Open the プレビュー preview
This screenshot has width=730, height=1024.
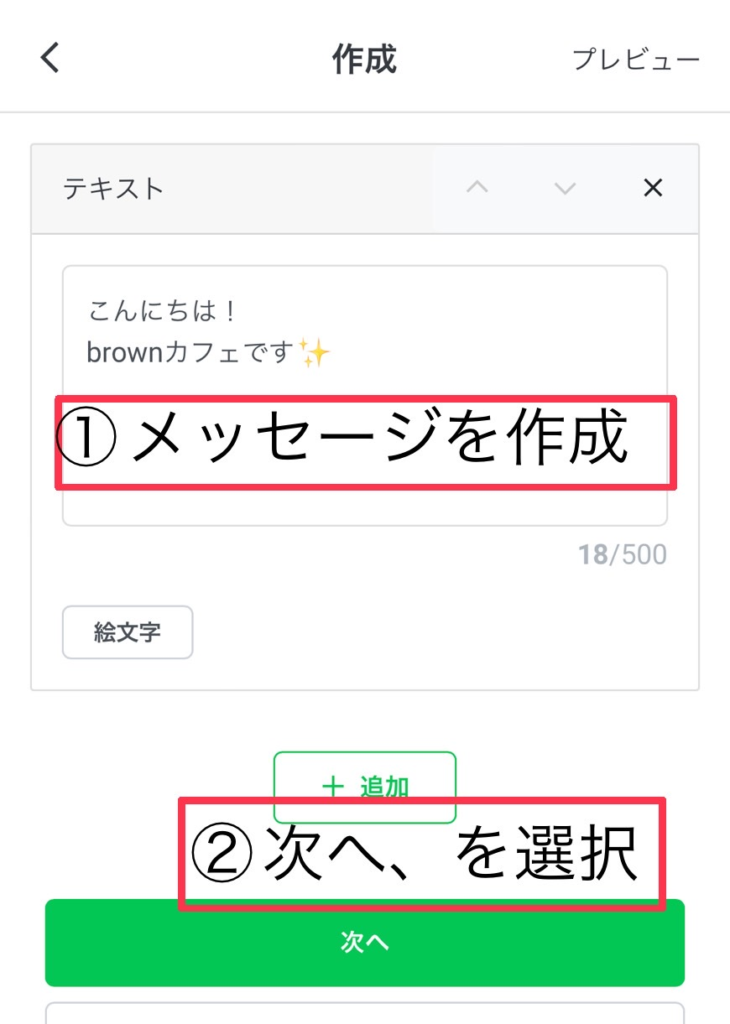pyautogui.click(x=635, y=59)
